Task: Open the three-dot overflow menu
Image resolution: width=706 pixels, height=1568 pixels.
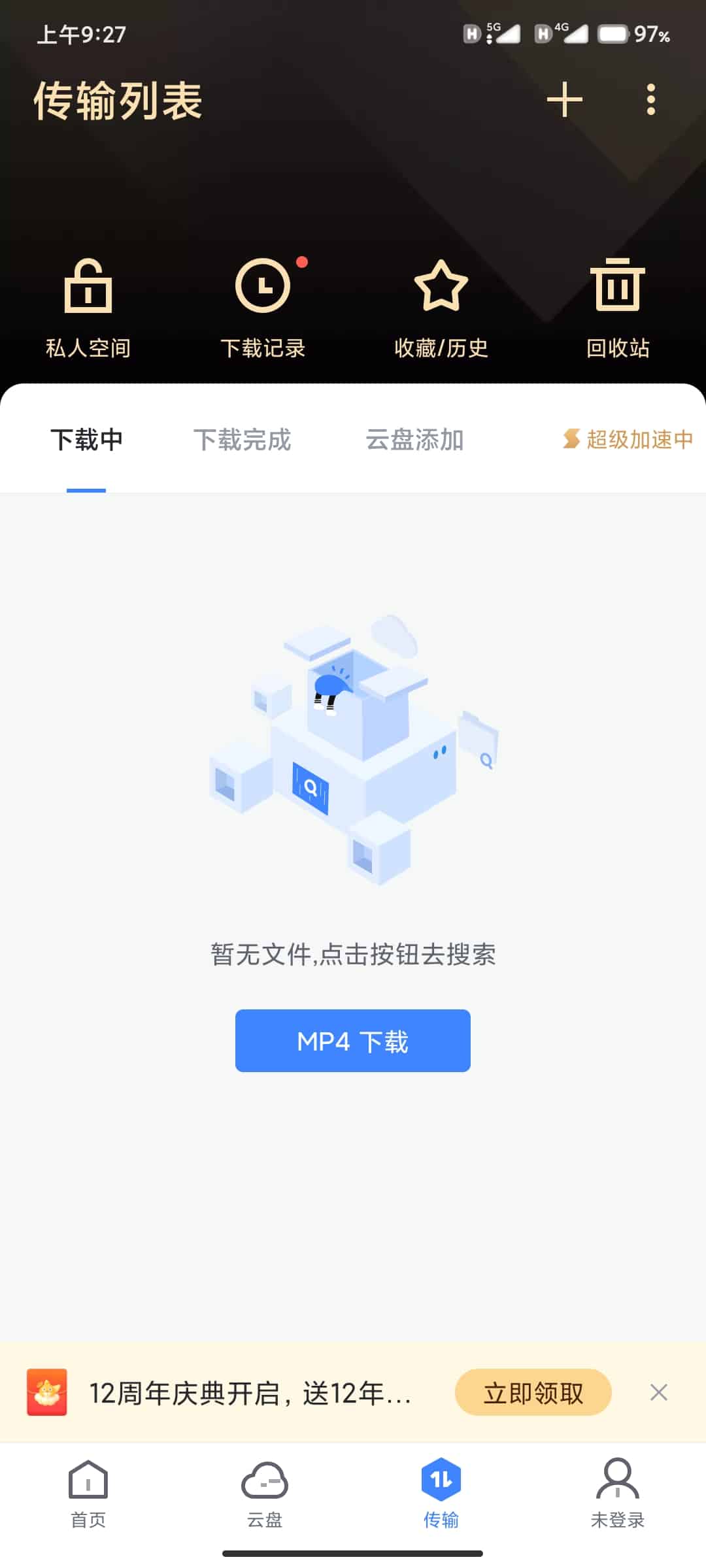Action: [650, 99]
